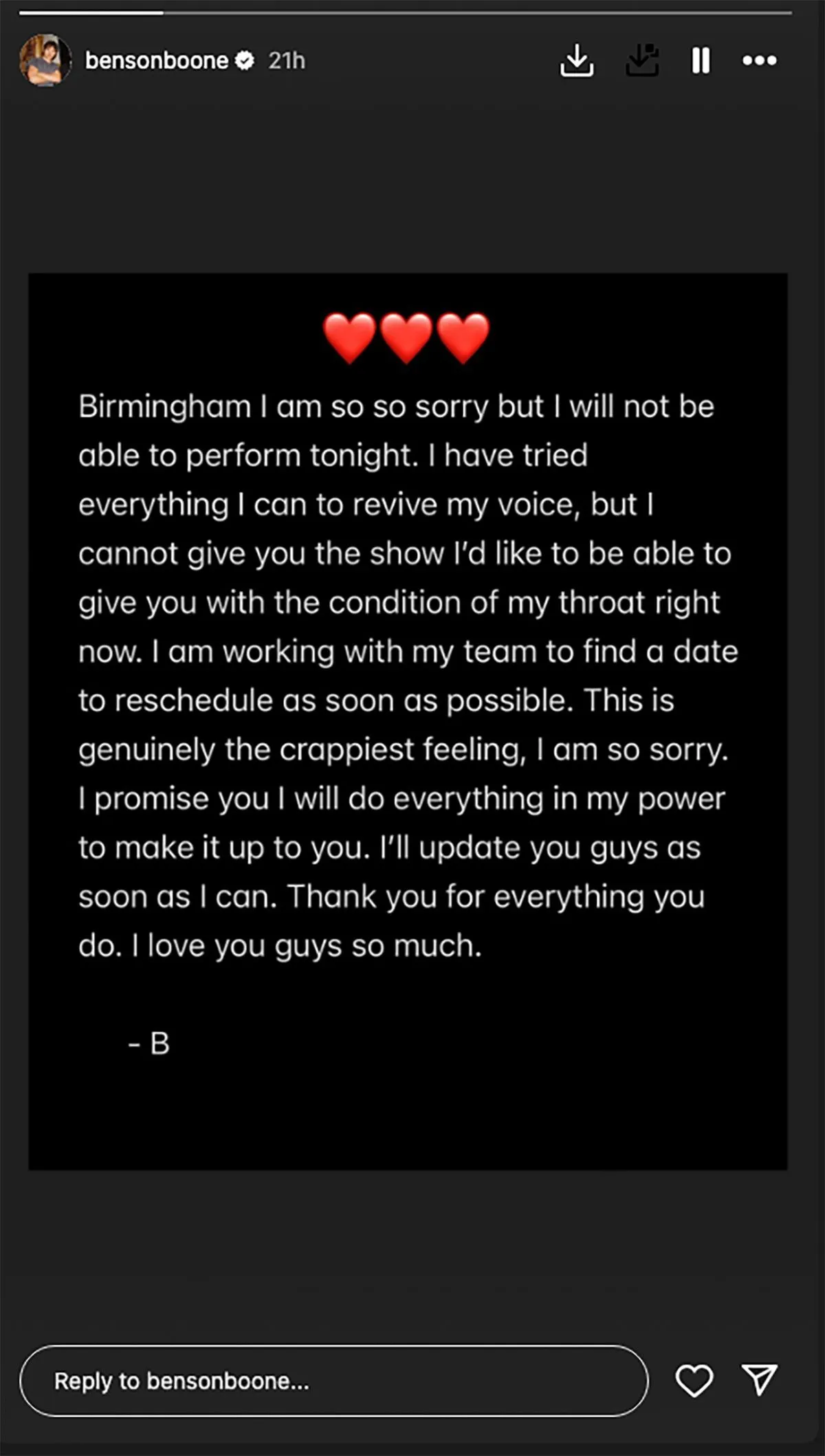Download this story
Image resolution: width=825 pixels, height=1456 pixels.
[576, 61]
